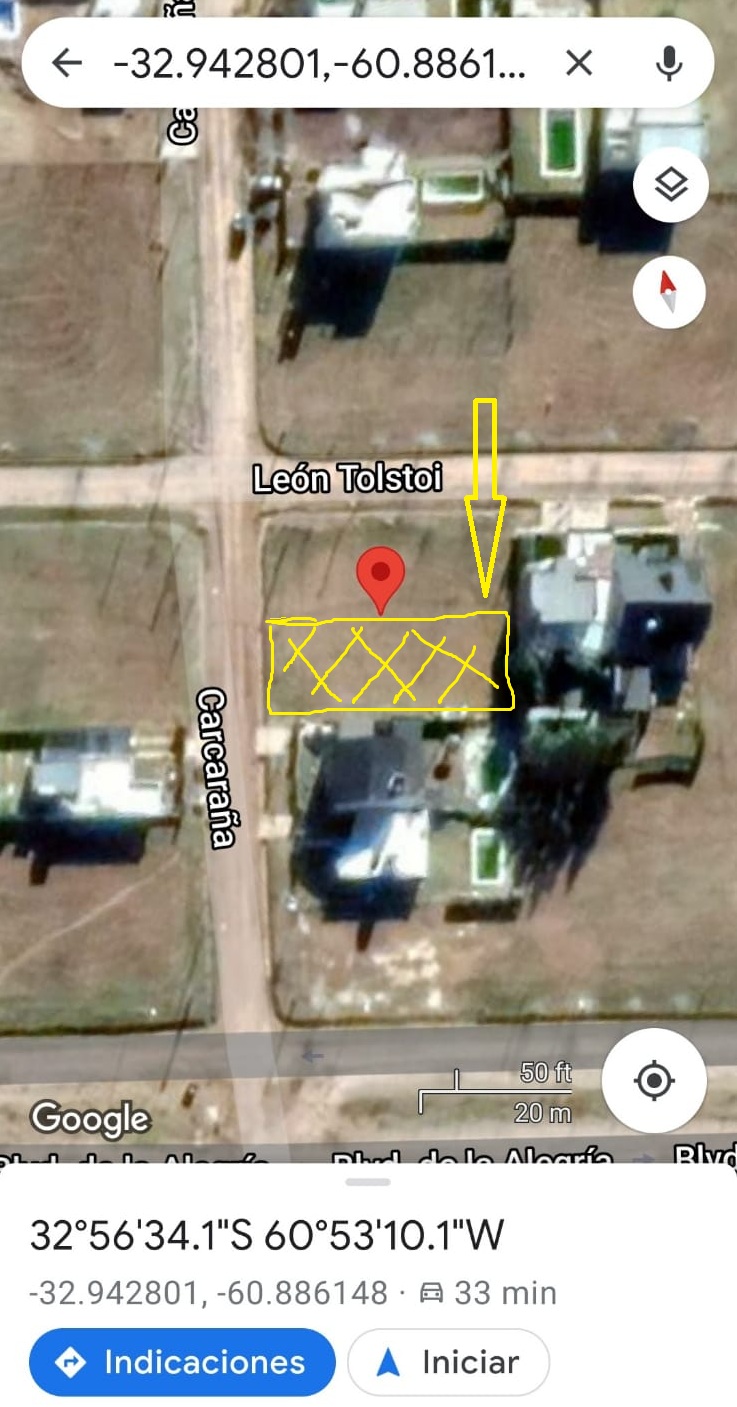Image resolution: width=737 pixels, height=1407 pixels.
Task: Center map on my current location
Action: point(654,1080)
